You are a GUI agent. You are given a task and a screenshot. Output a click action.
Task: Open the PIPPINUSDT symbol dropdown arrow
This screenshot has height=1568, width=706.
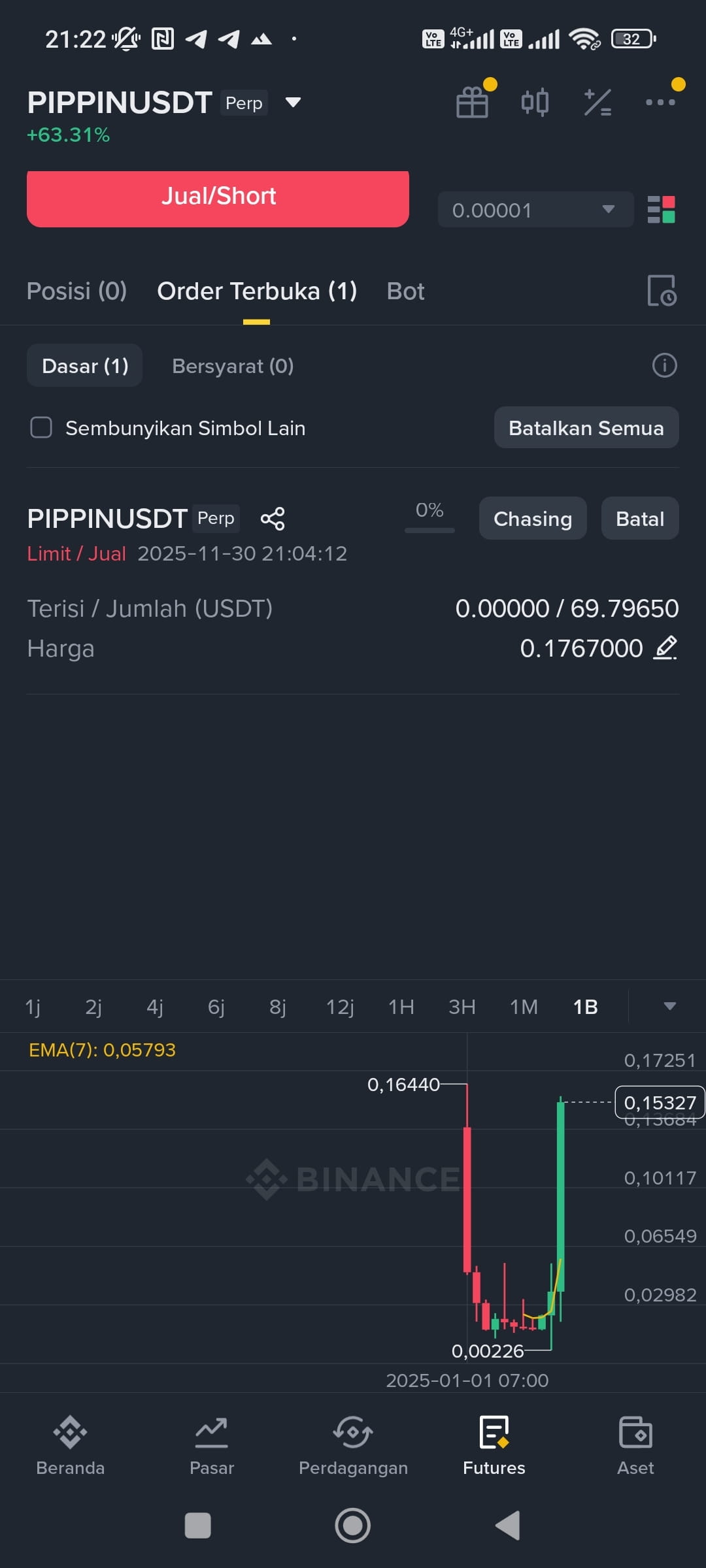click(293, 103)
